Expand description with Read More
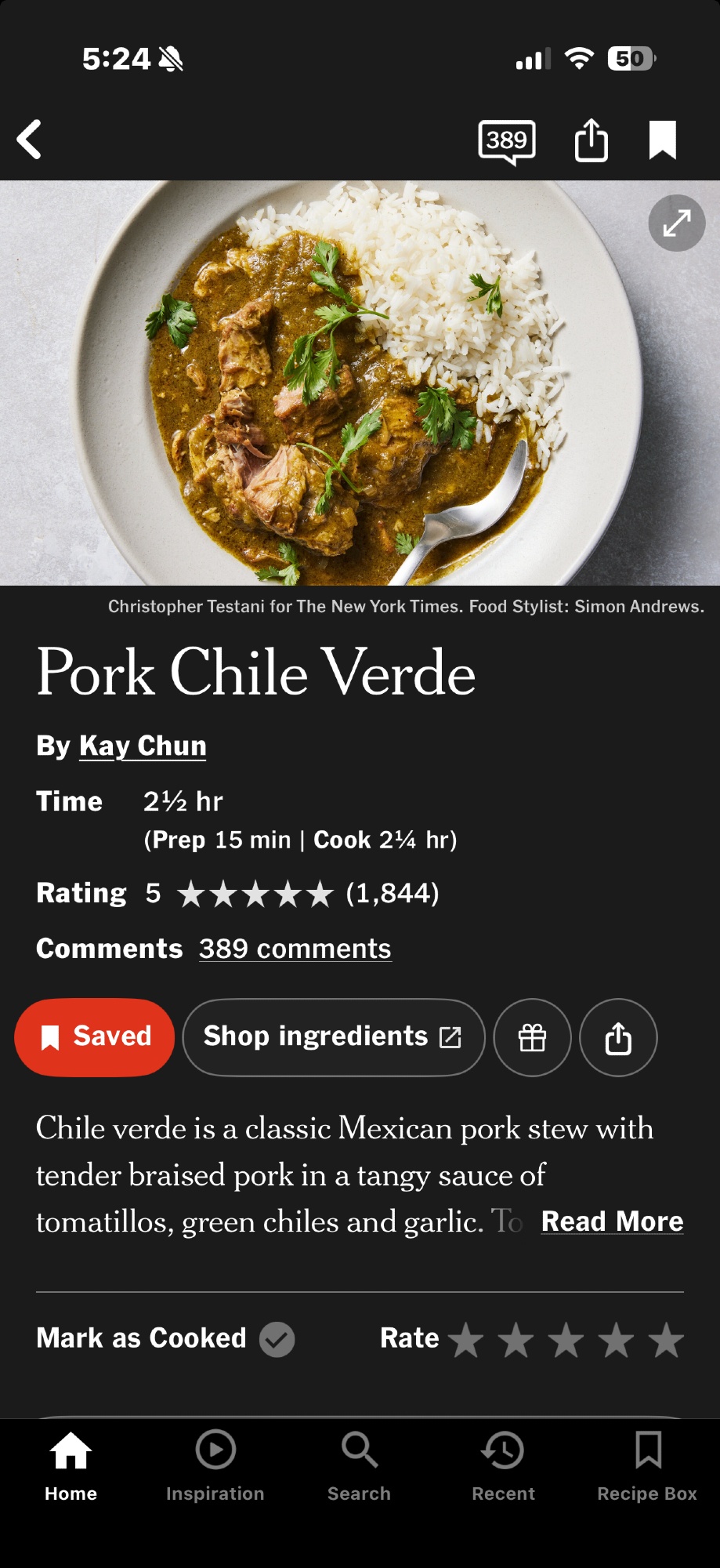 (612, 1221)
